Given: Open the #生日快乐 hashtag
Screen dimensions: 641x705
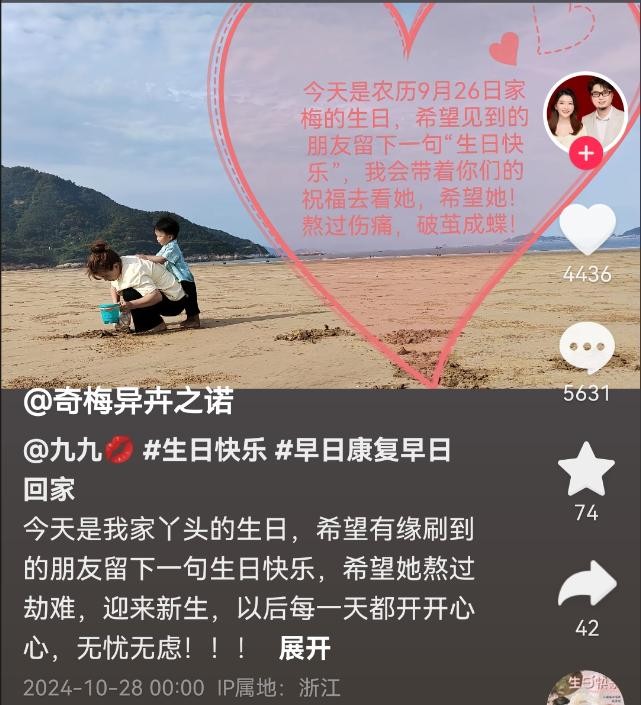Looking at the screenshot, I should (204, 451).
